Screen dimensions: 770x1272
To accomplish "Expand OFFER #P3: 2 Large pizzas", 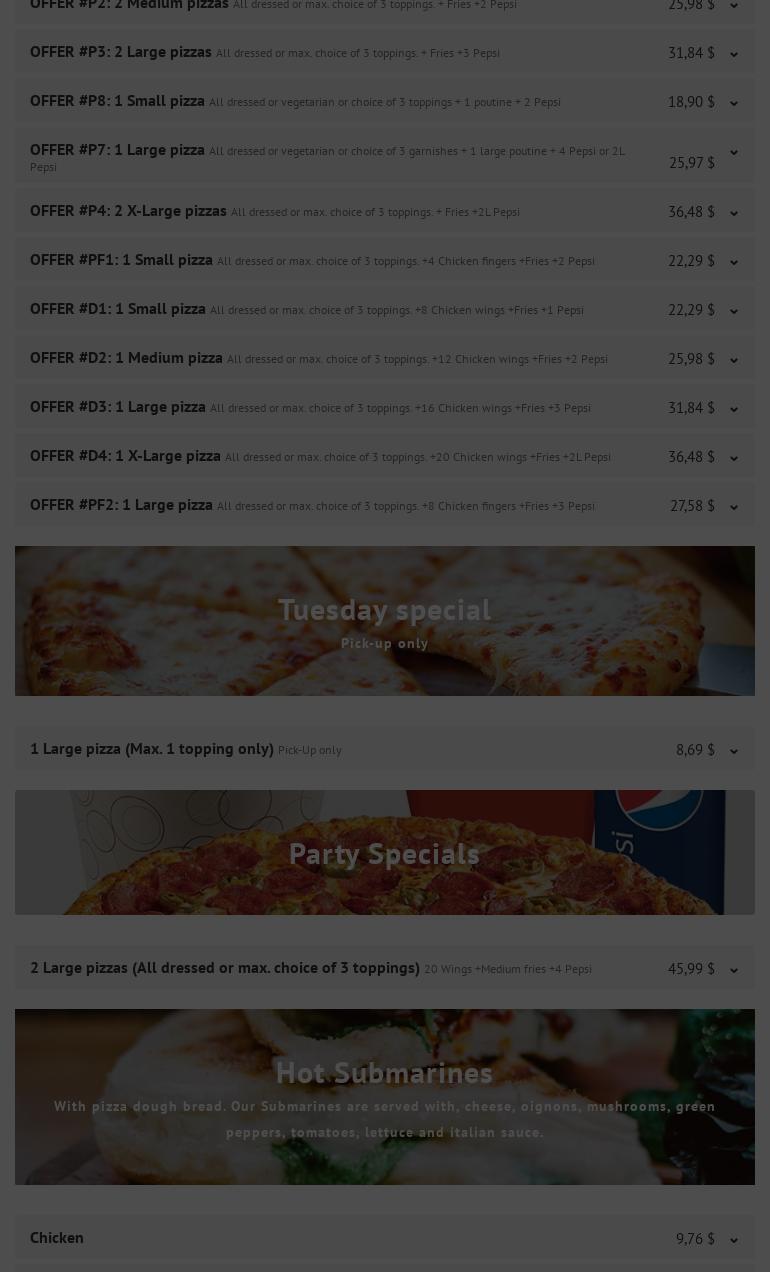I will click(733, 54).
